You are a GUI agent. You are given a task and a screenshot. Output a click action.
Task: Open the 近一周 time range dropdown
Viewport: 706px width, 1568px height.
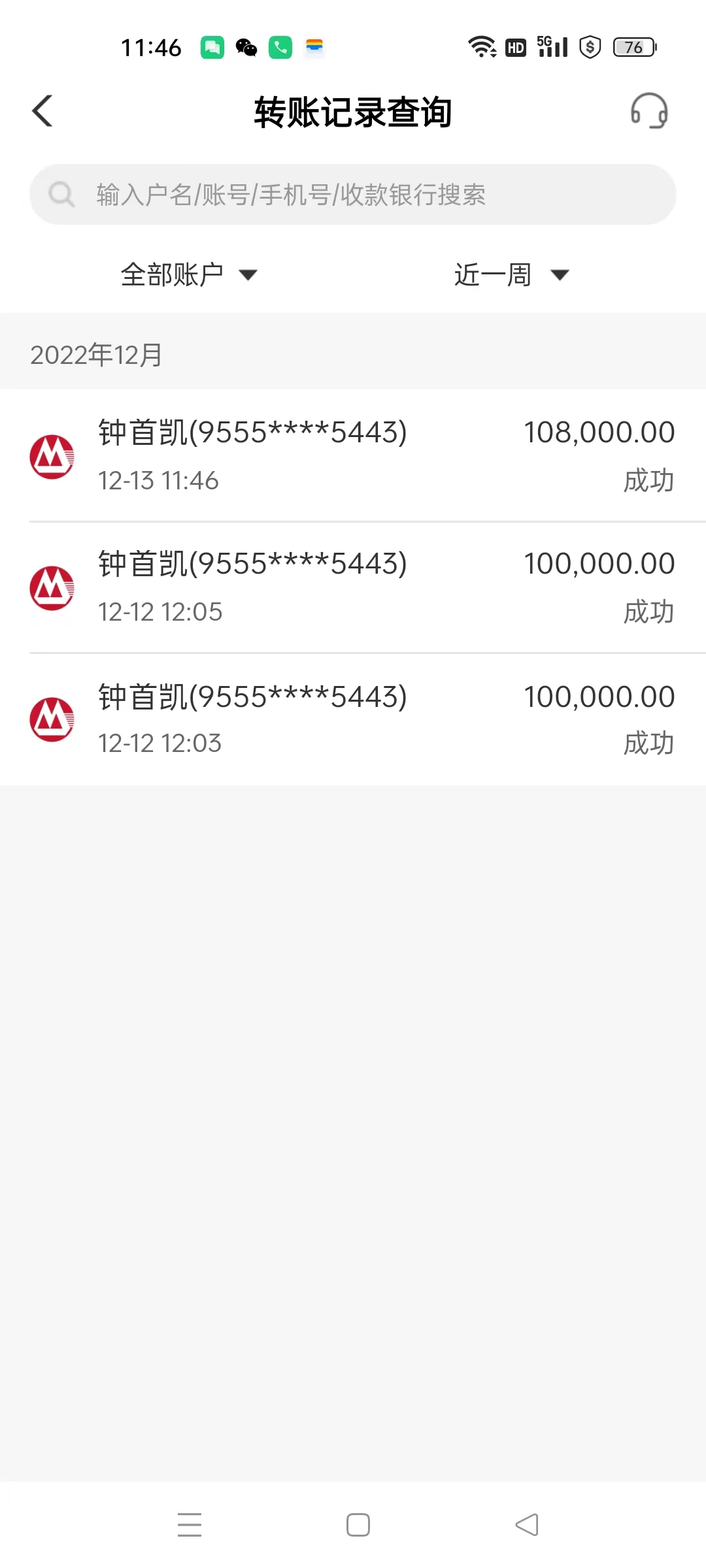(511, 274)
